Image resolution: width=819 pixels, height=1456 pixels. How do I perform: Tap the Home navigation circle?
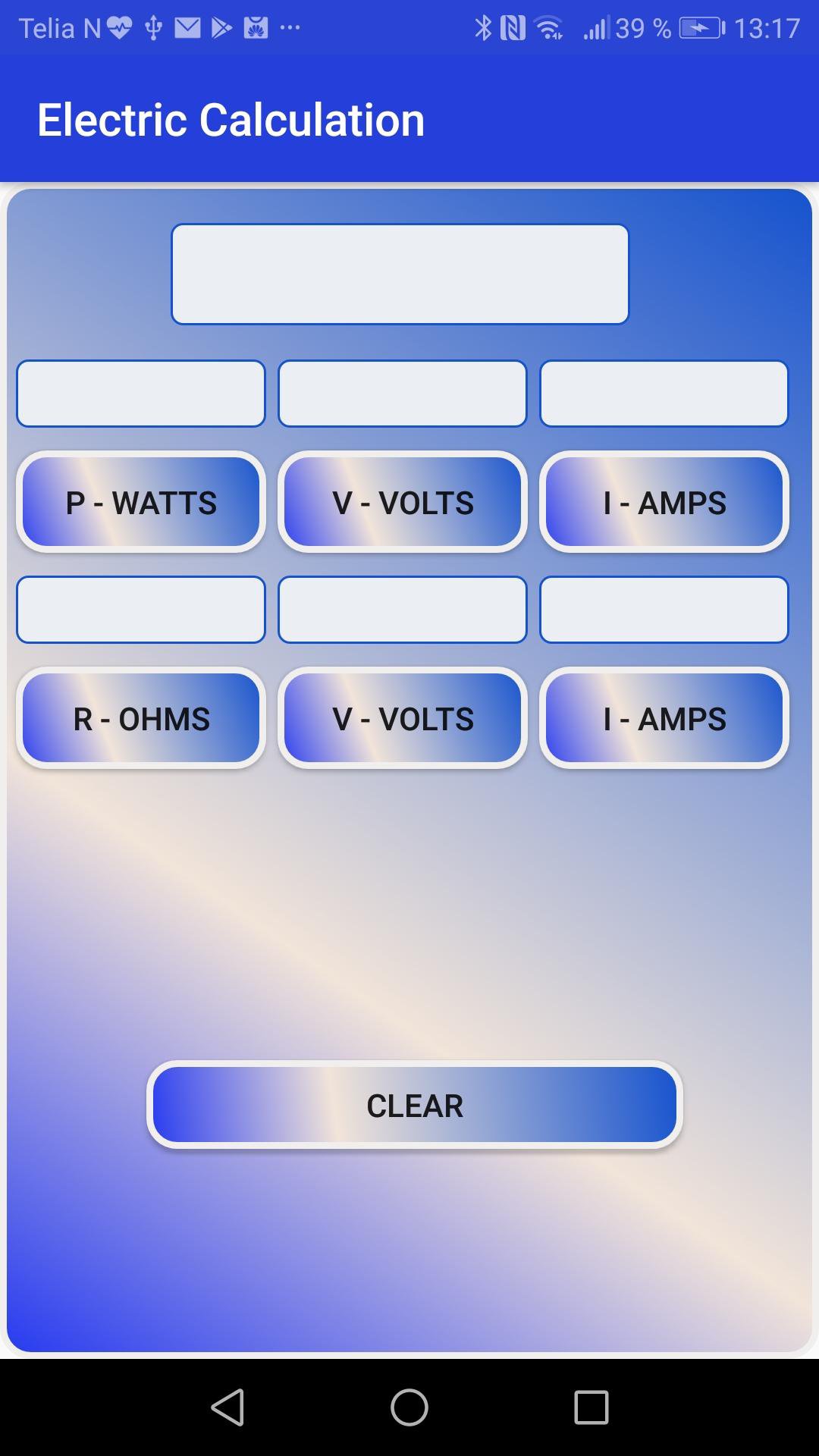tap(409, 1409)
